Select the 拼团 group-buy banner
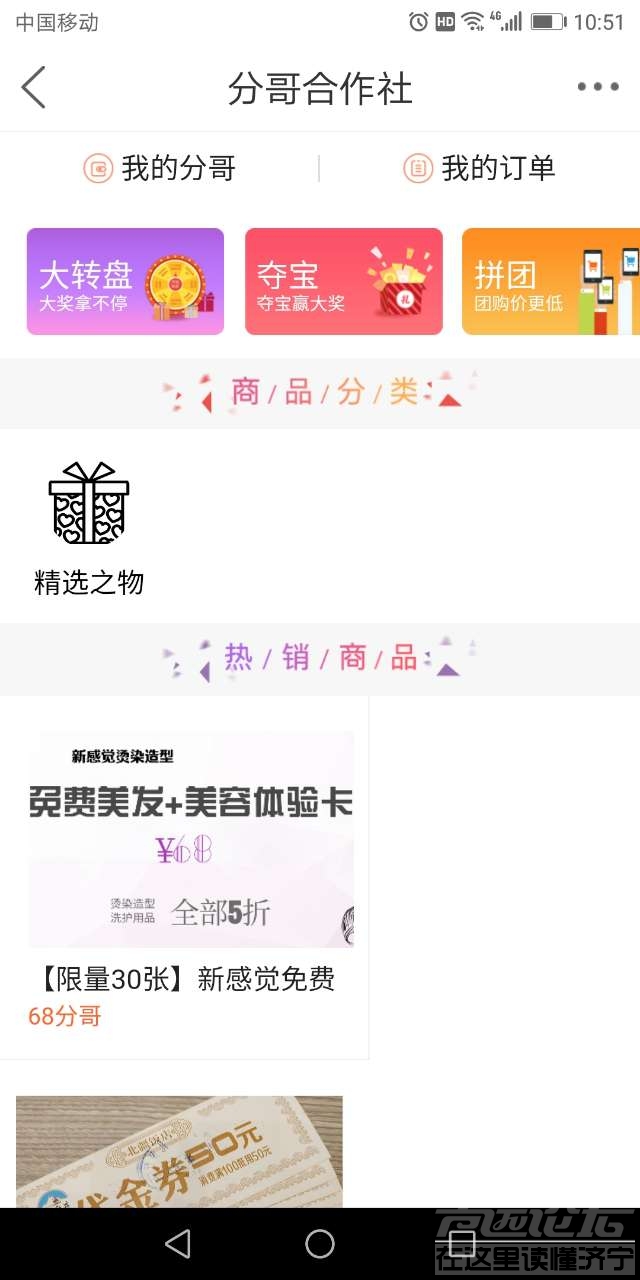Image resolution: width=640 pixels, height=1280 pixels. 550,282
